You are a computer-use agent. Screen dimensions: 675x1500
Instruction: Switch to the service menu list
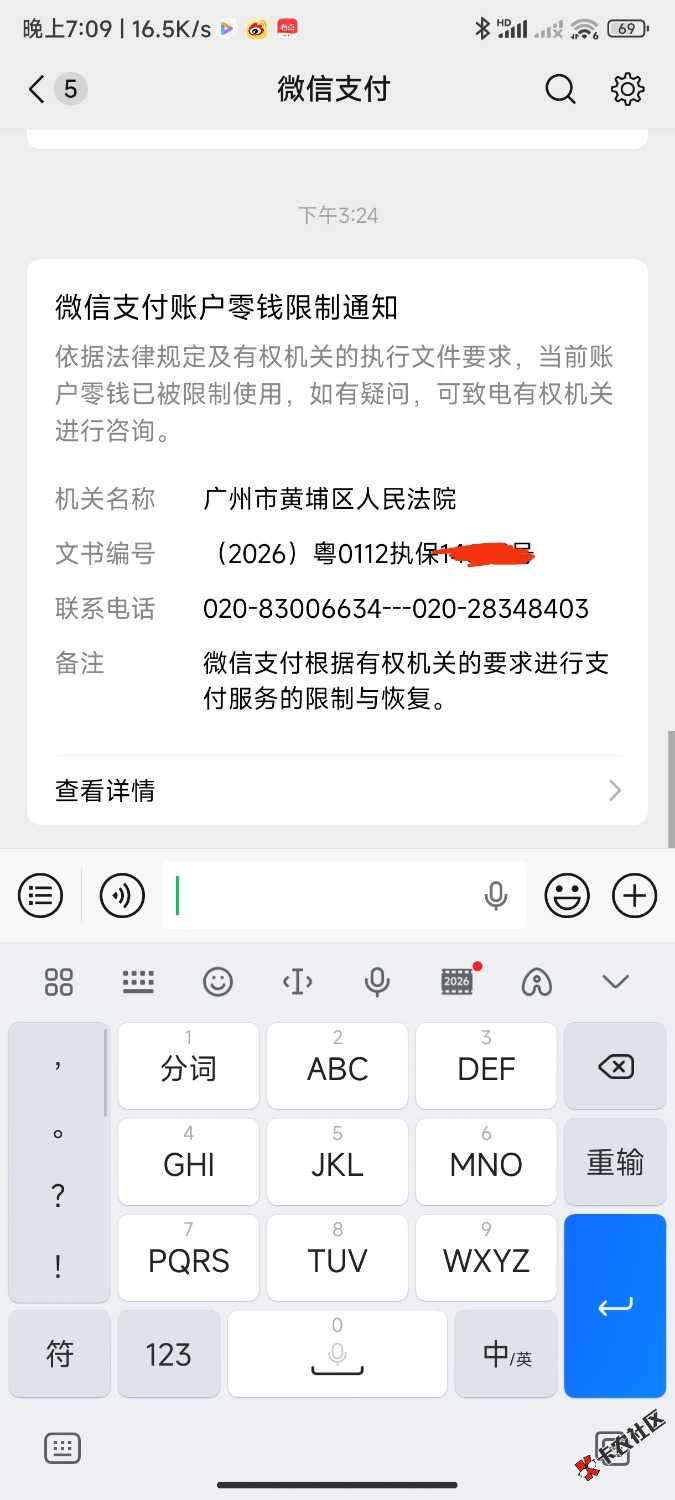[40, 895]
